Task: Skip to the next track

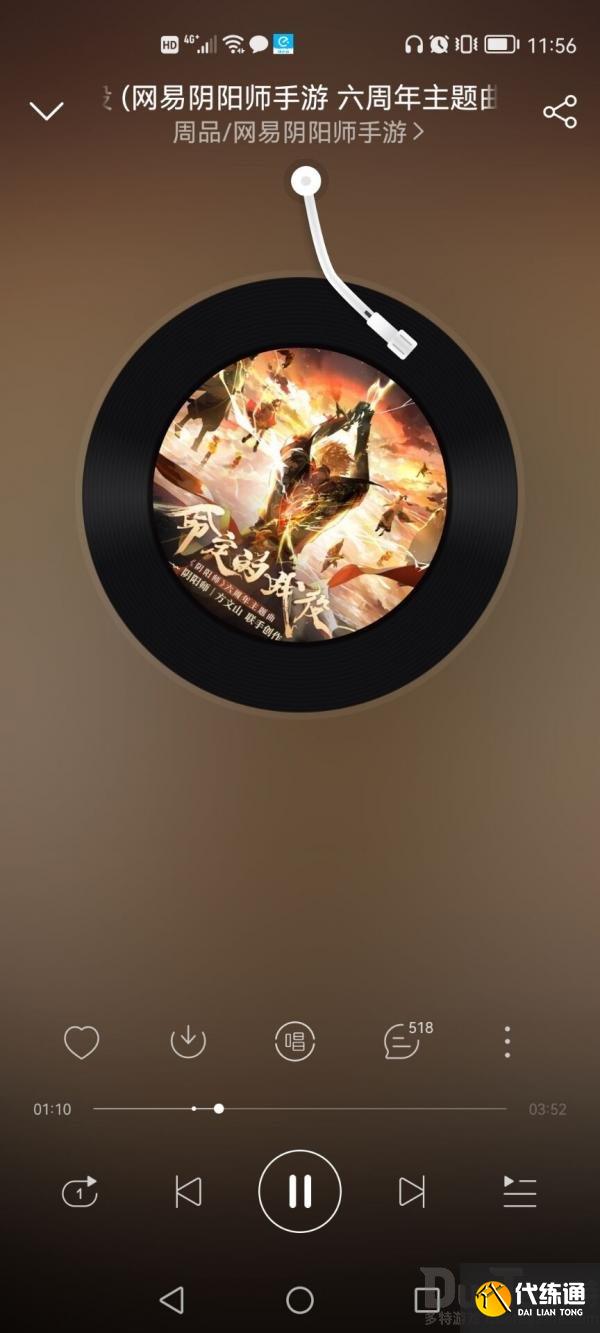Action: [412, 1192]
